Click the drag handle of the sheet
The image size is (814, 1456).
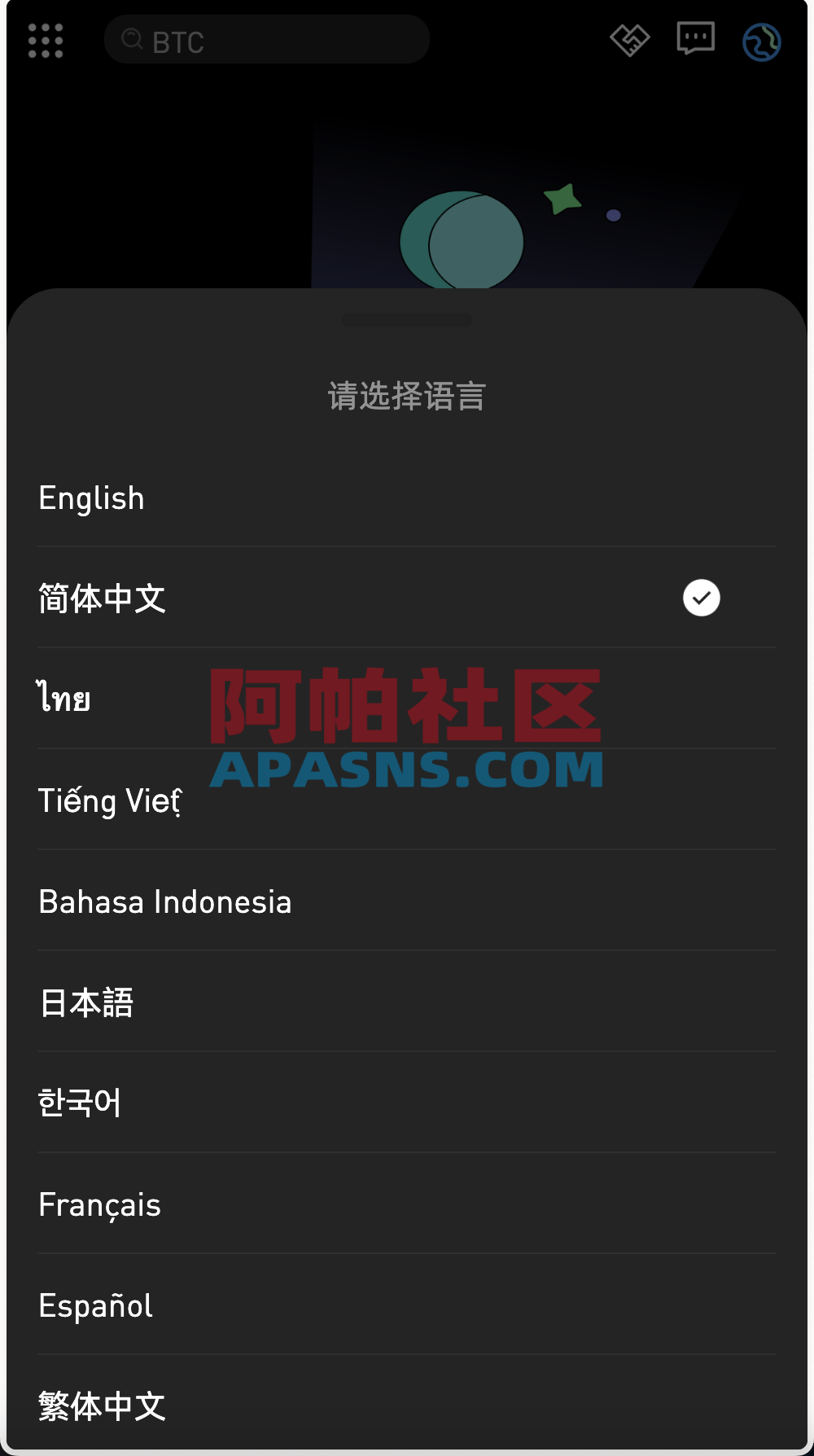click(x=406, y=319)
